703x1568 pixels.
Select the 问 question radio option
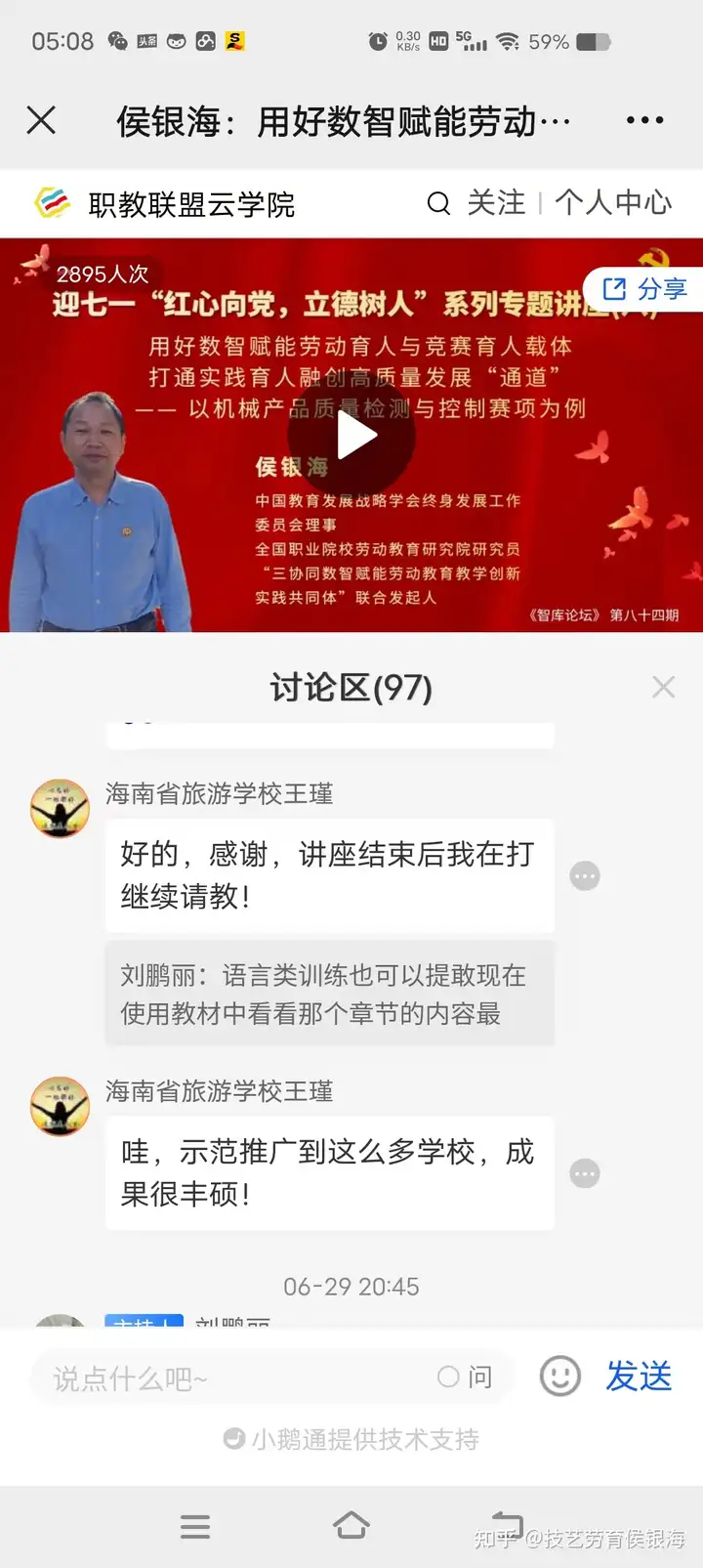click(x=465, y=1377)
